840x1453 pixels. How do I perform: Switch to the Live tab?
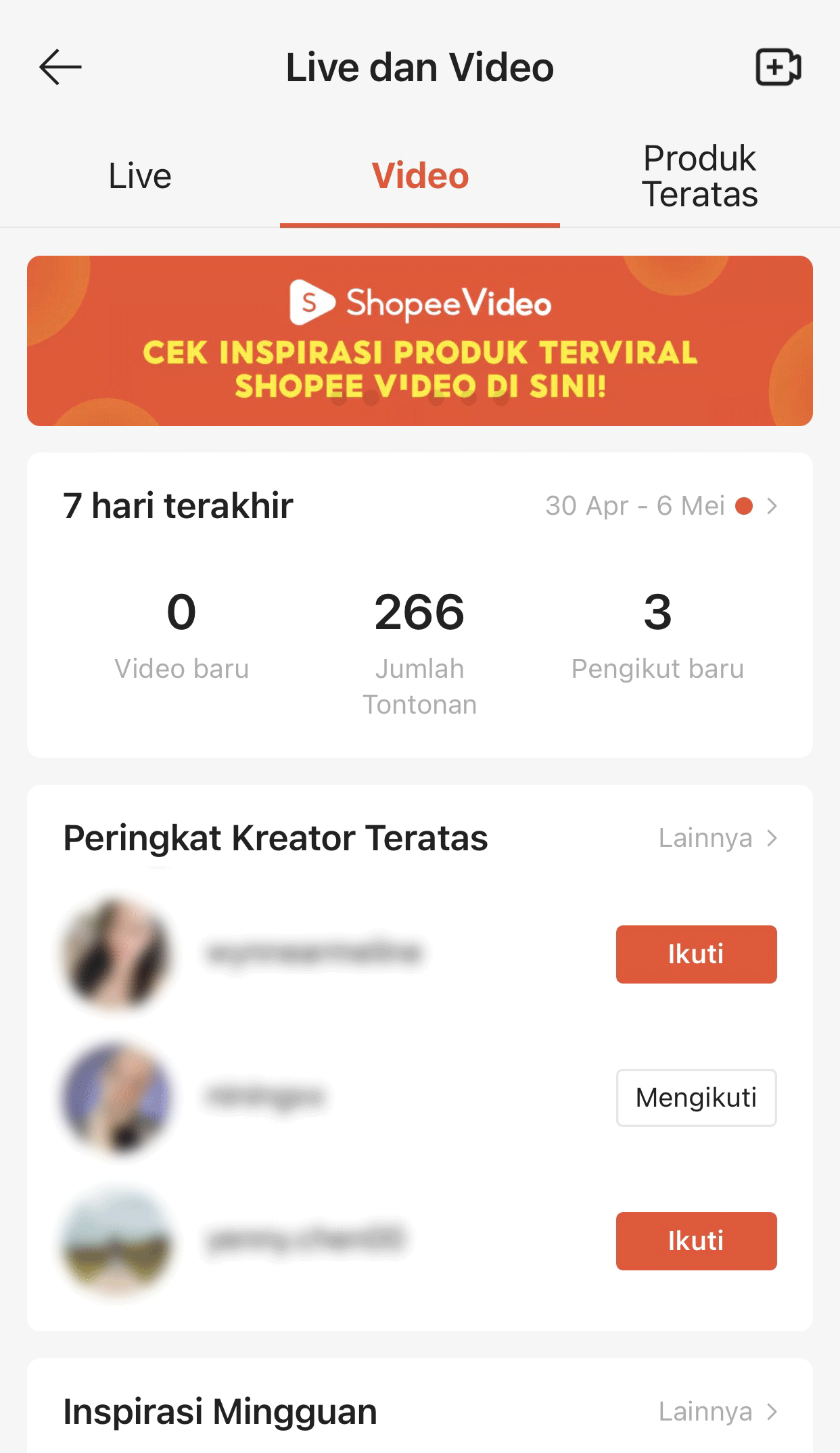point(139,175)
